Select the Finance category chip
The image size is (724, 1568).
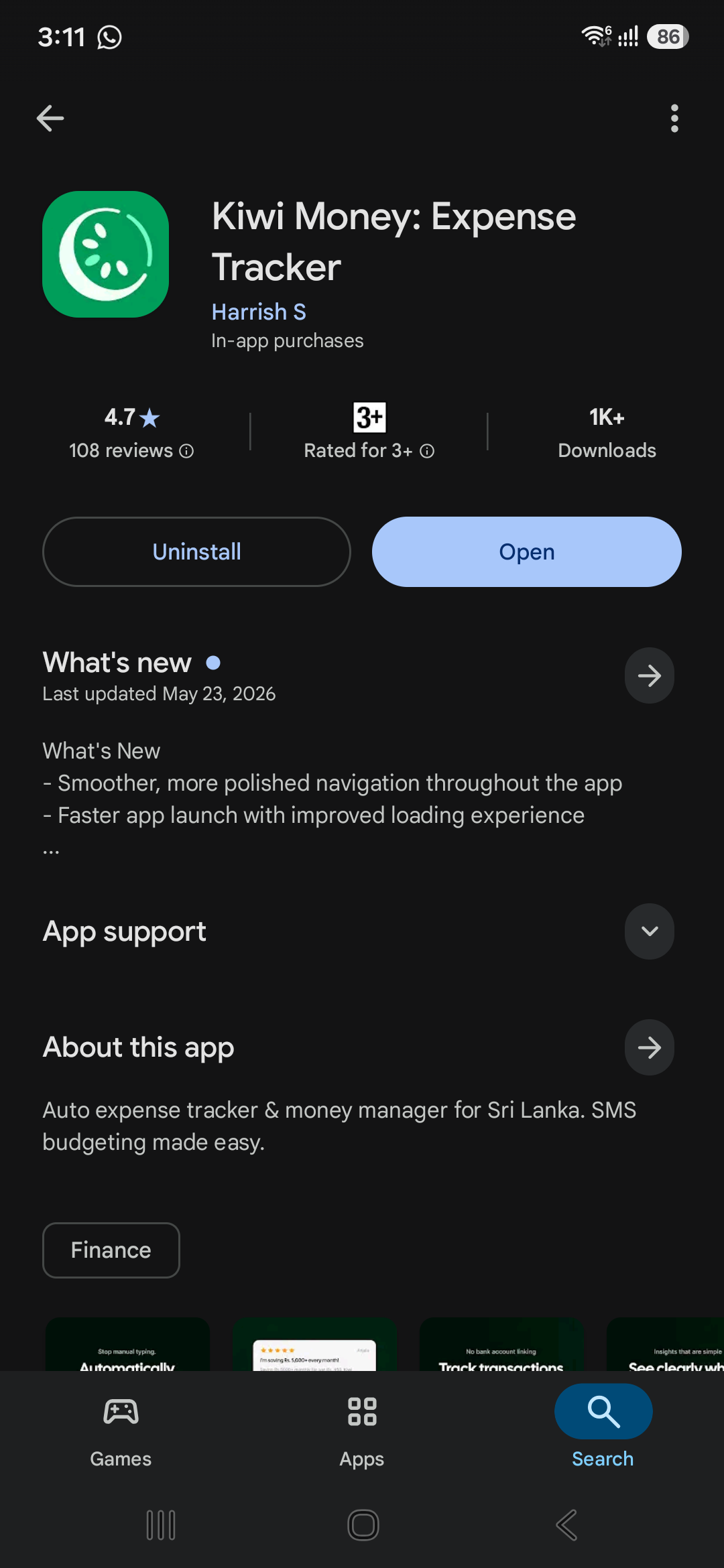click(x=111, y=1250)
